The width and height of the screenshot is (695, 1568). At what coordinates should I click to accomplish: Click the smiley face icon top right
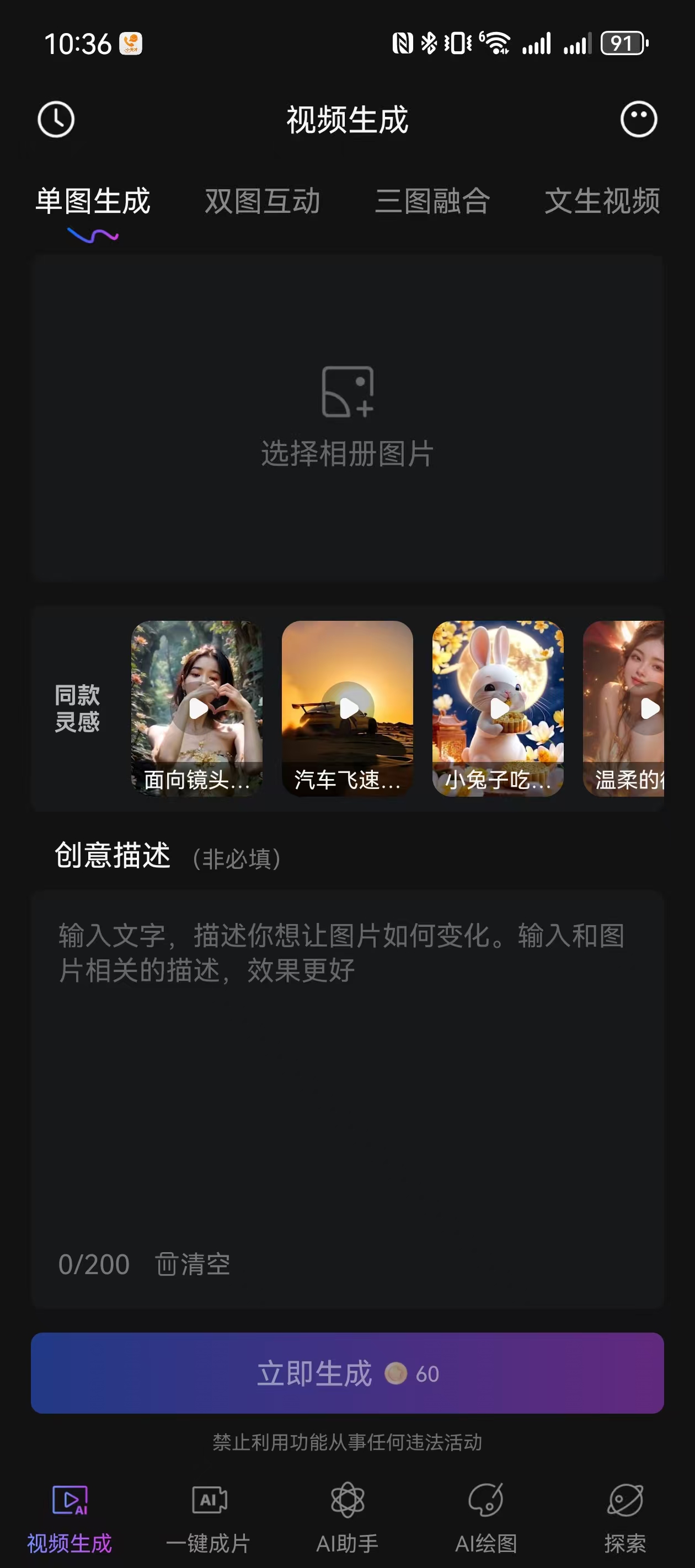(638, 119)
